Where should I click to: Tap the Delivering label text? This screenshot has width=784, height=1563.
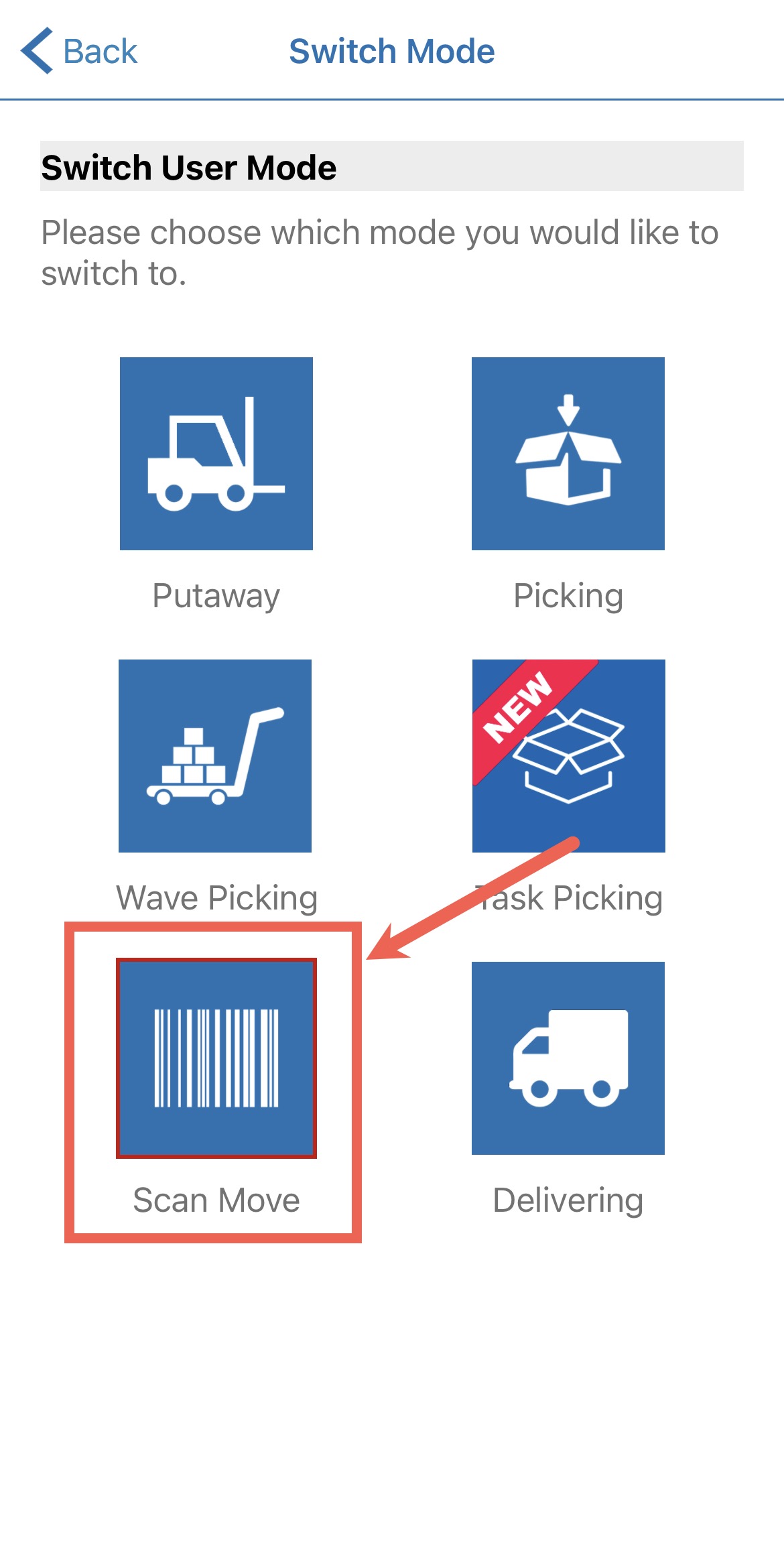pyautogui.click(x=568, y=1200)
